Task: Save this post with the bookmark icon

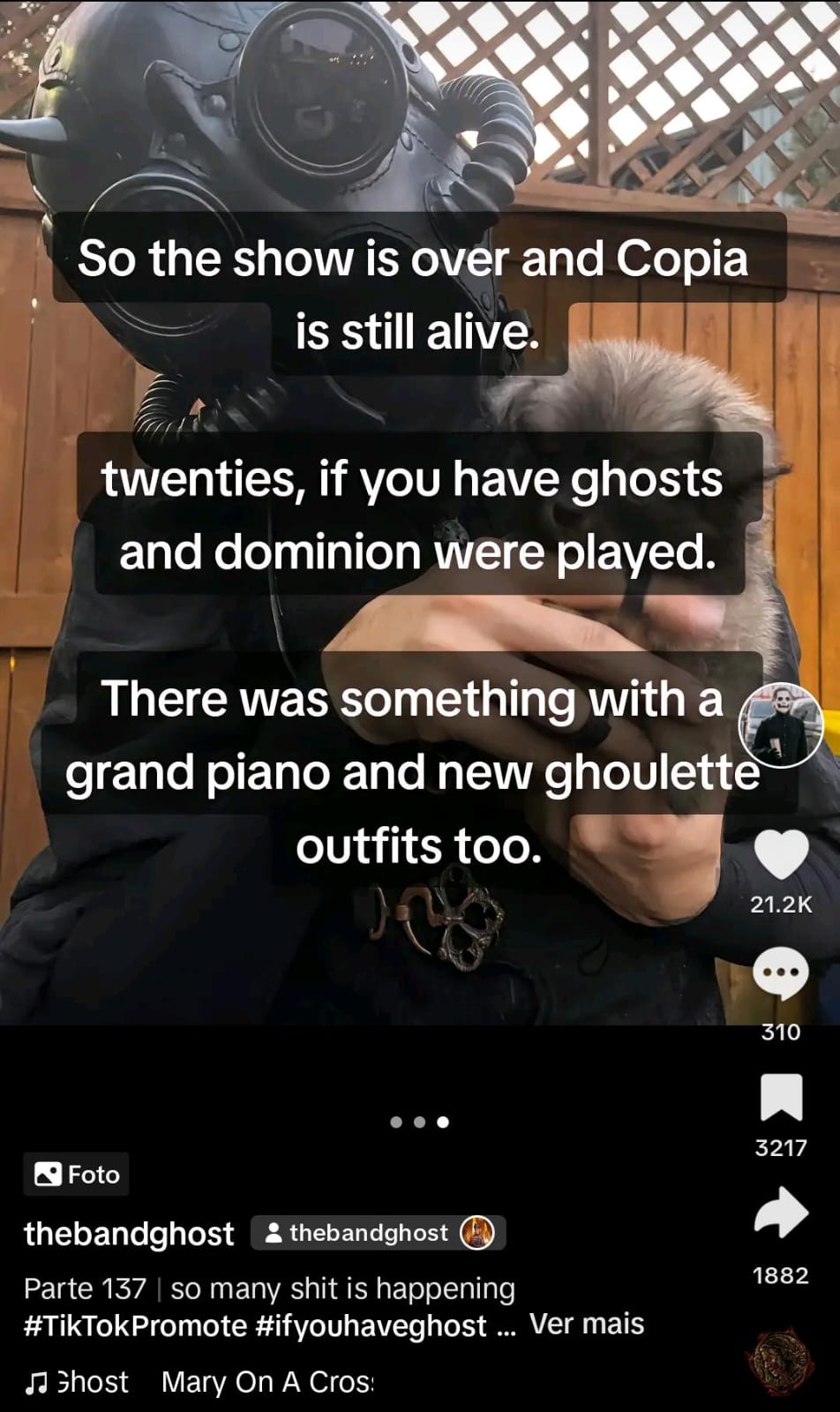Action: [781, 1097]
